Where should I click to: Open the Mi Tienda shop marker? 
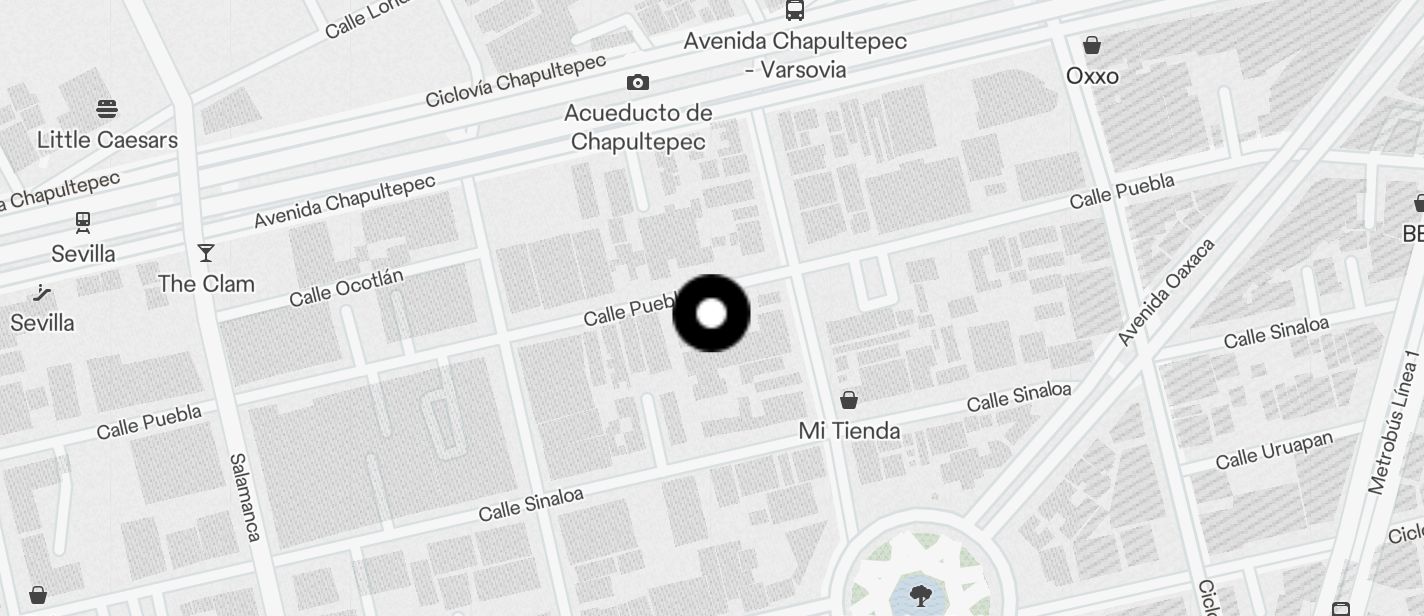pyautogui.click(x=849, y=401)
